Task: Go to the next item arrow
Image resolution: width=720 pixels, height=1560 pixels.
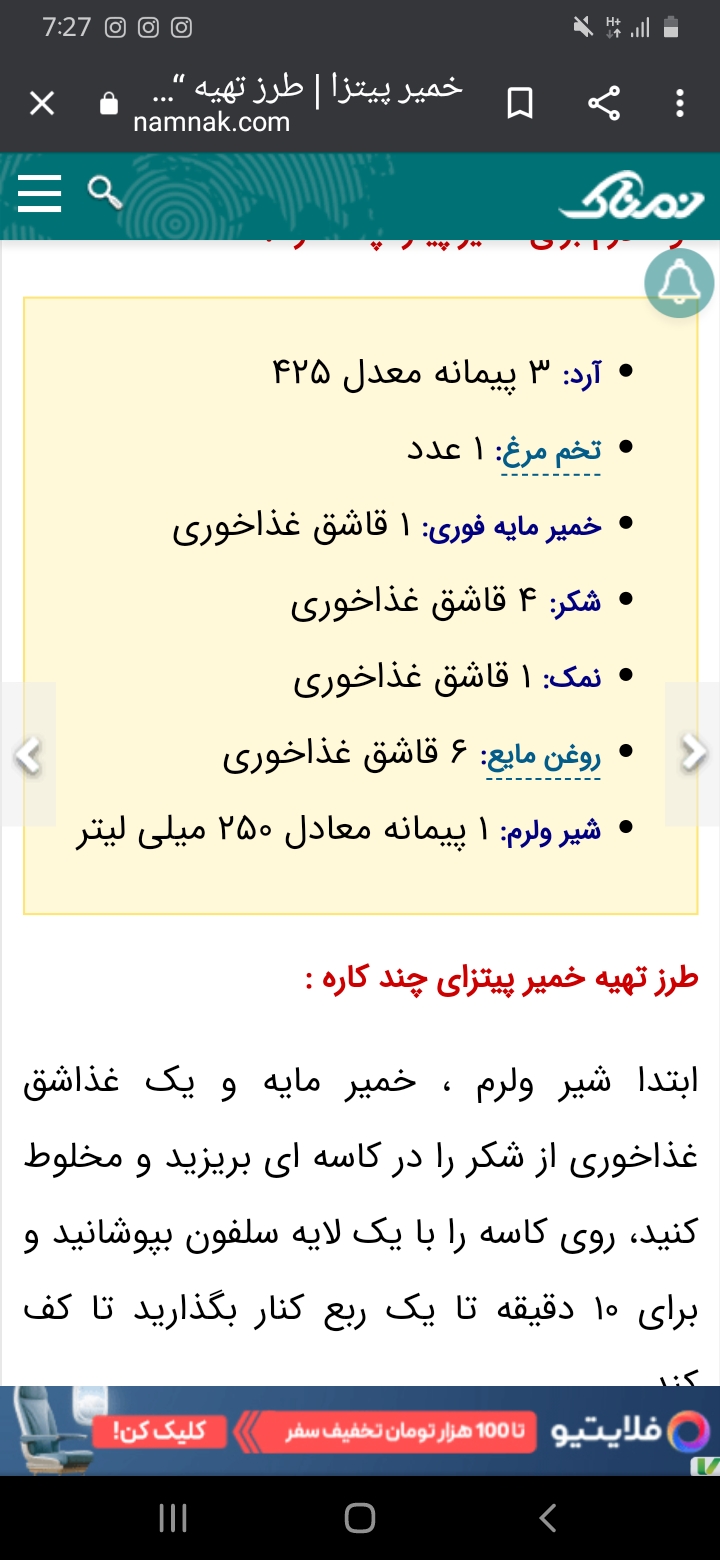Action: tap(693, 753)
